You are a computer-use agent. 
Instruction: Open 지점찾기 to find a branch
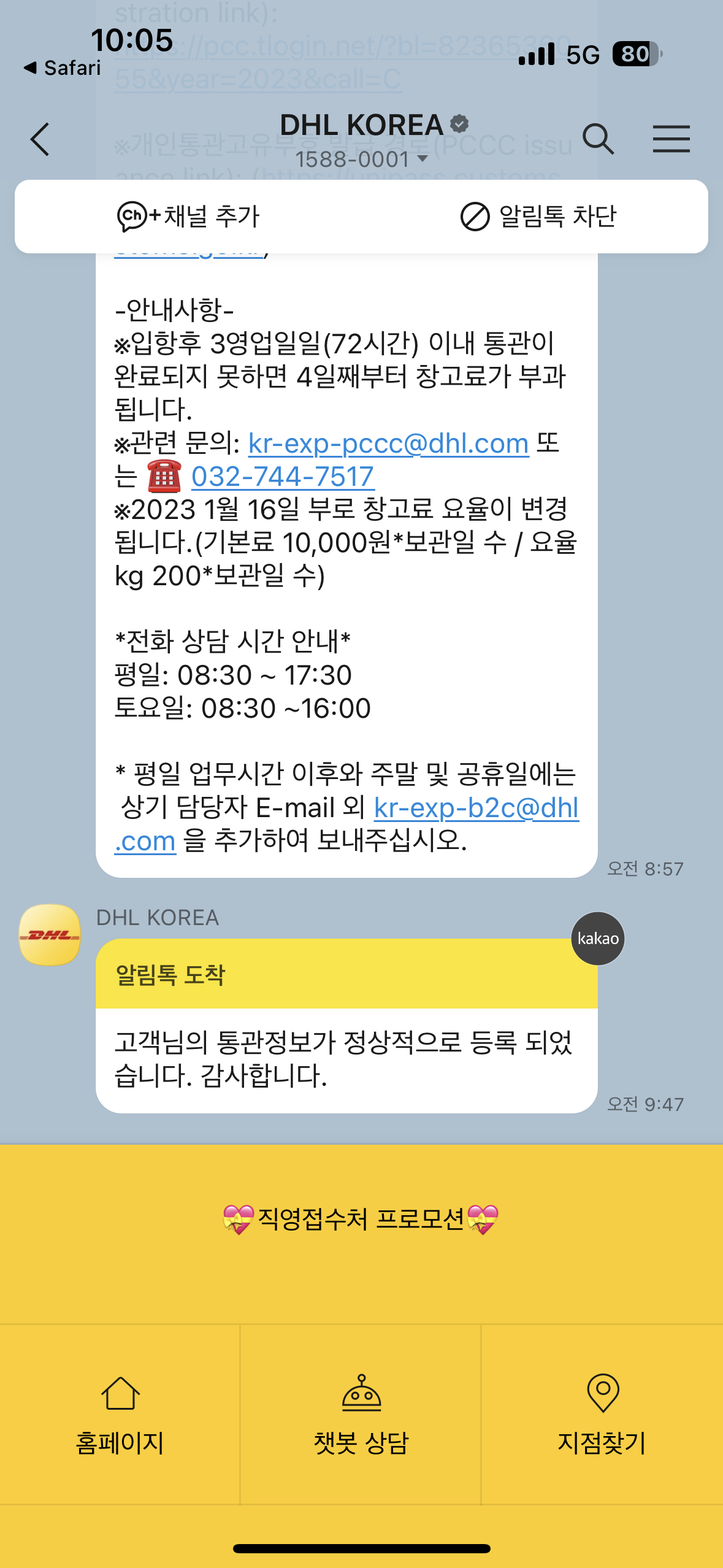602,1415
